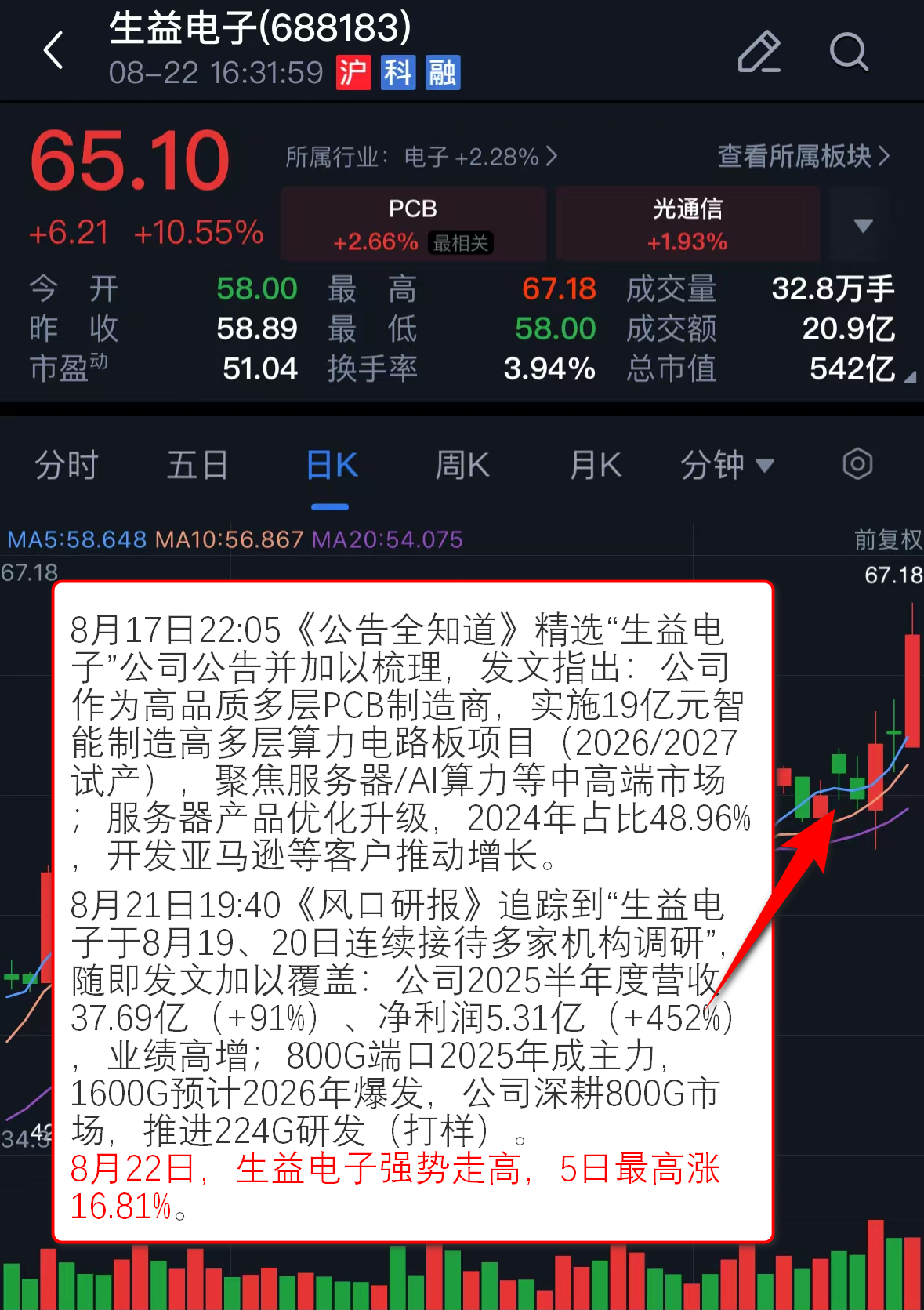924x1310 pixels.
Task: Expand the sector list arrow
Action: [863, 226]
